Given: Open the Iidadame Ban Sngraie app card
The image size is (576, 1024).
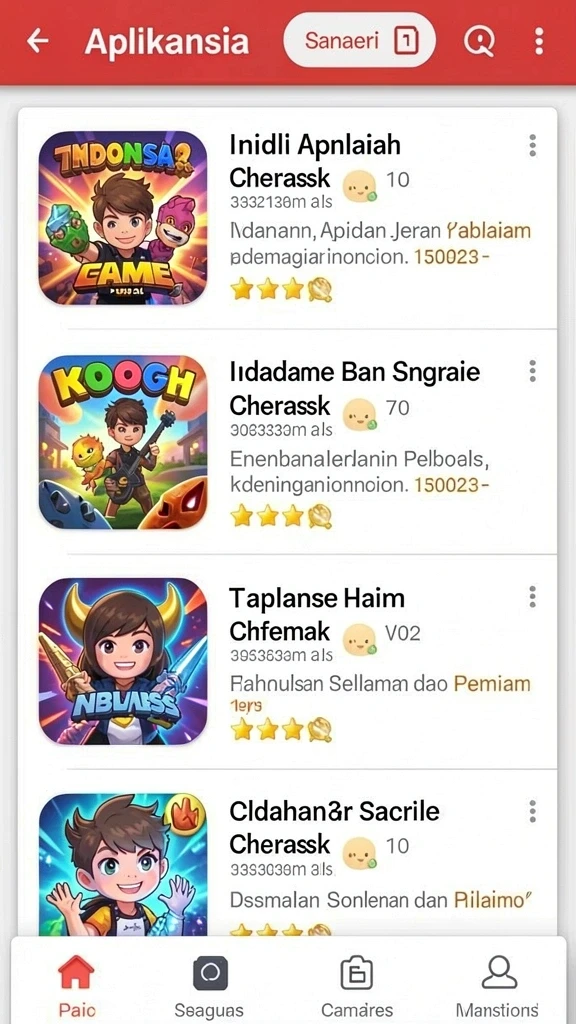Looking at the screenshot, I should tap(287, 442).
